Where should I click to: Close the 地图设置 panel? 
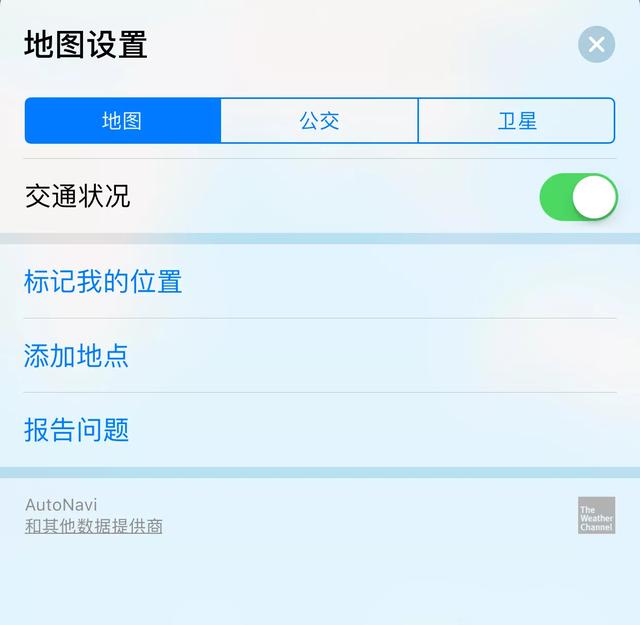pos(596,44)
